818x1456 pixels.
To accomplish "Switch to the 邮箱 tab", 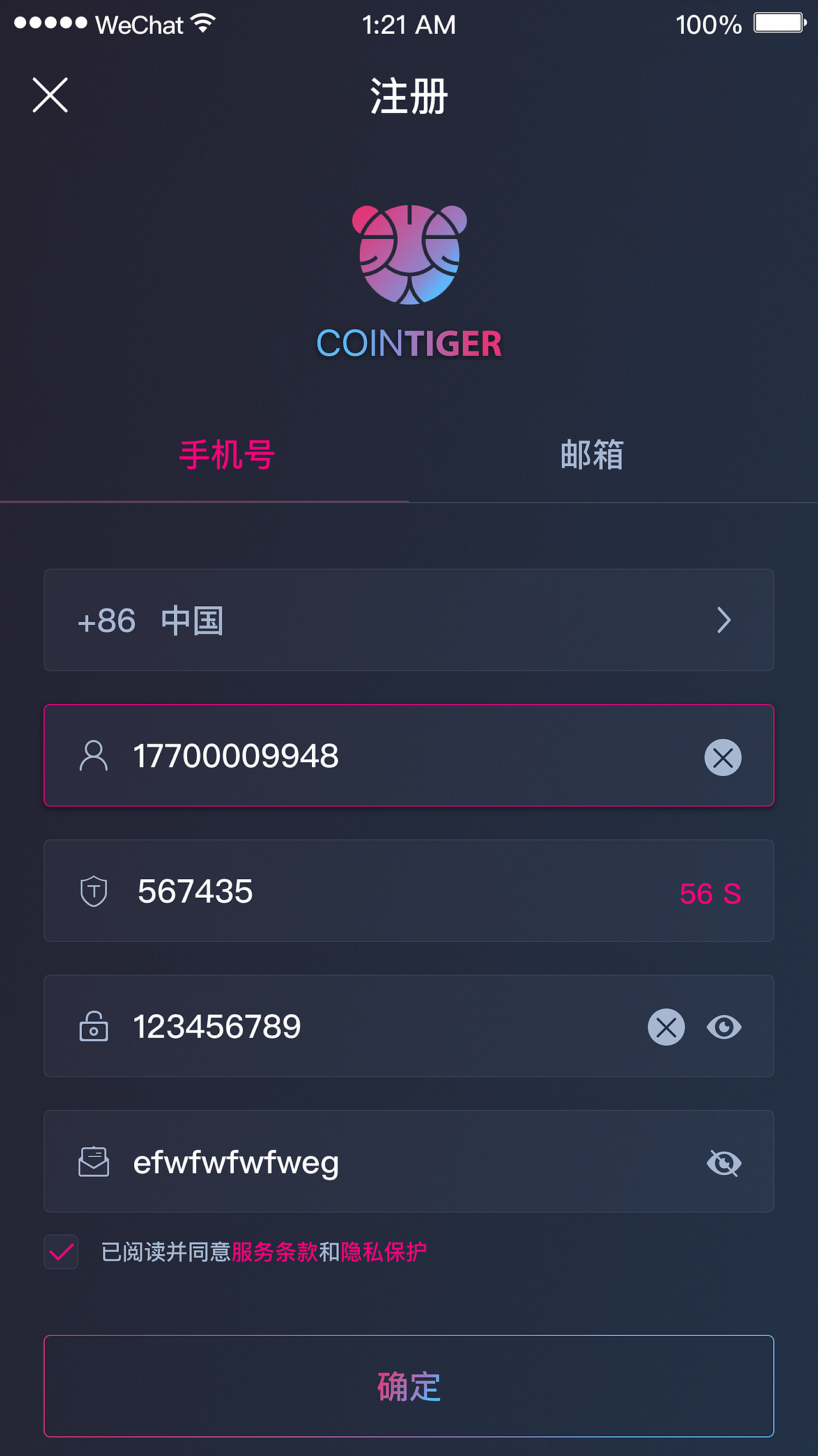I will (591, 454).
